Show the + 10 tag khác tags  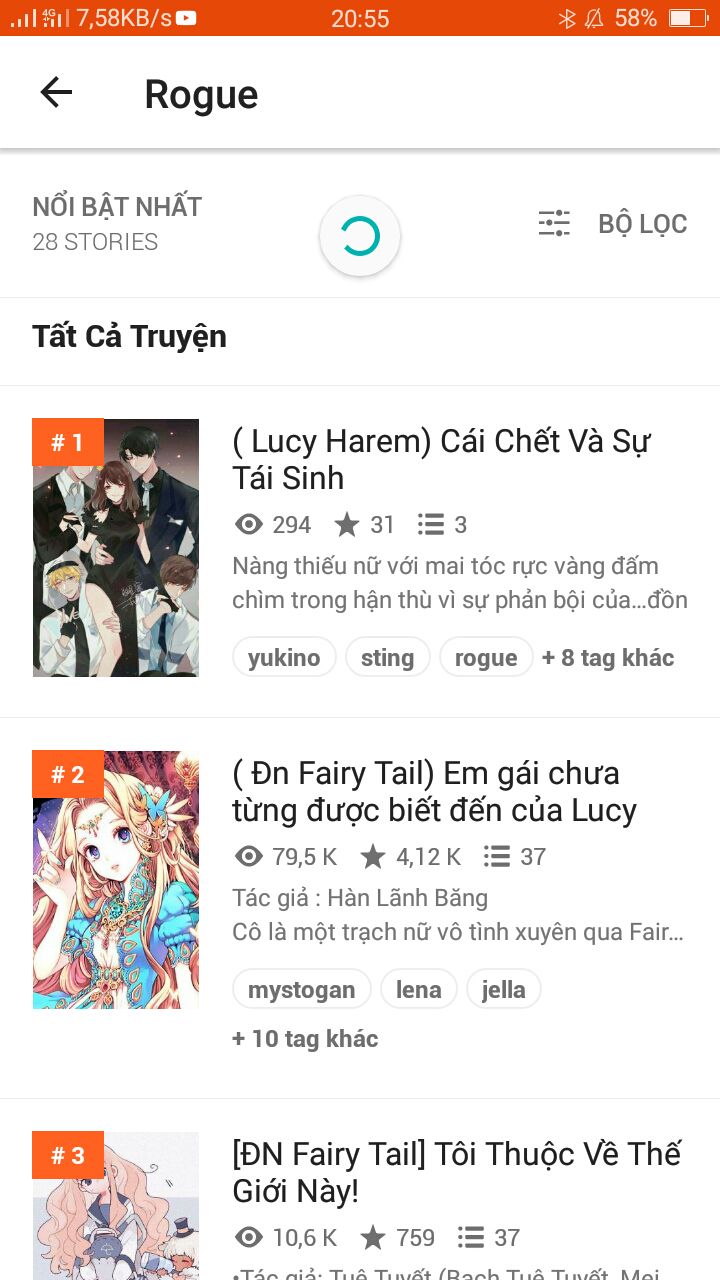[x=305, y=1038]
